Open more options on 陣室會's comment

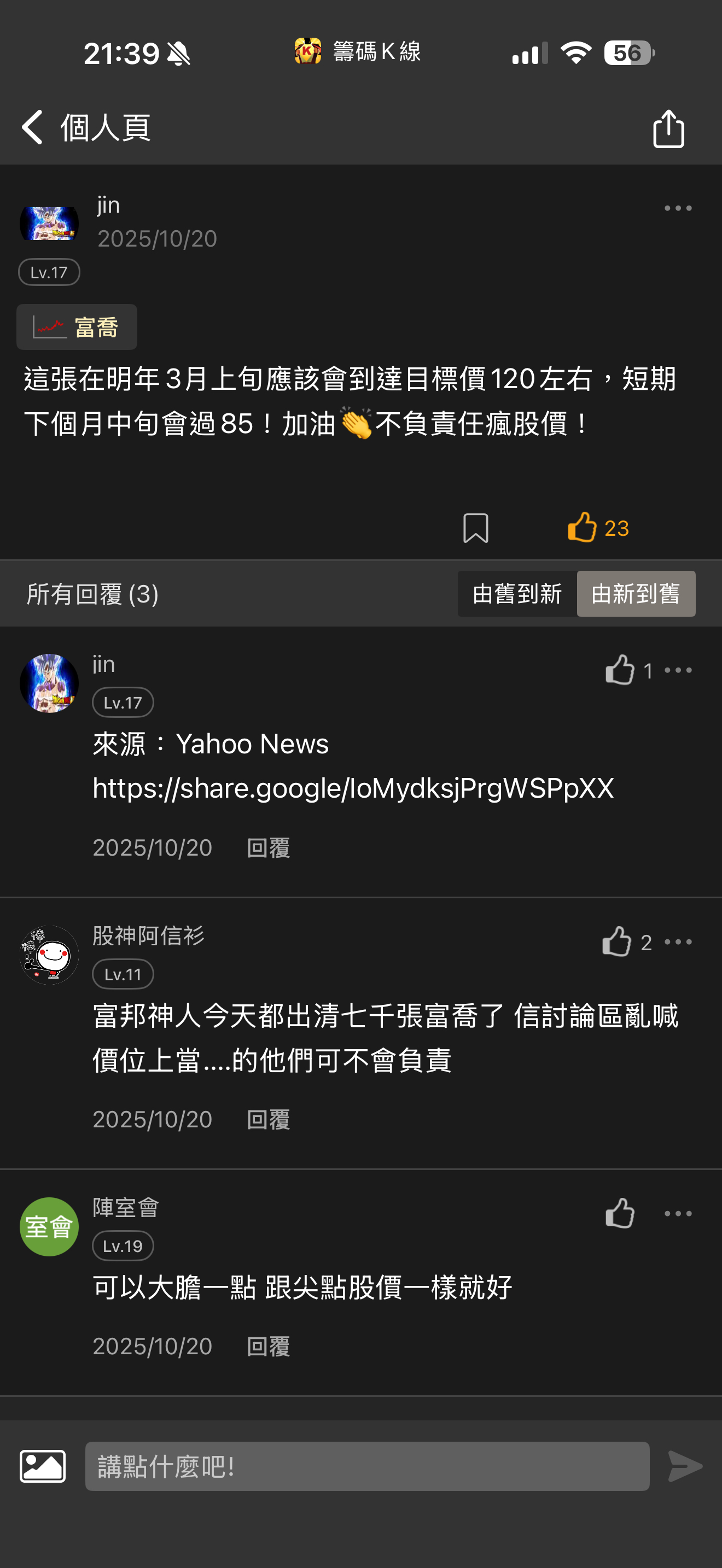678,1213
